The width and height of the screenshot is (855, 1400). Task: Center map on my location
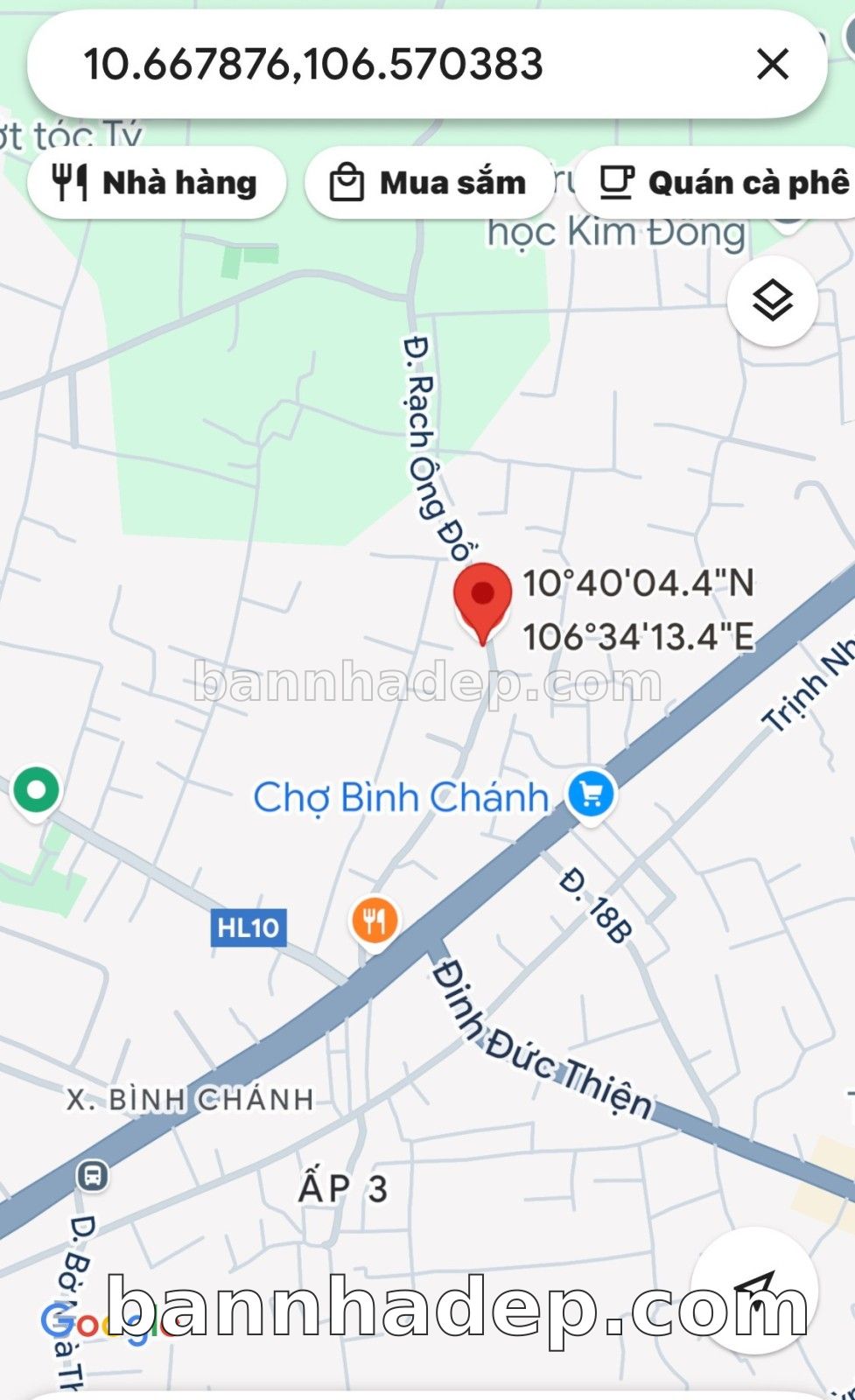(754, 1289)
